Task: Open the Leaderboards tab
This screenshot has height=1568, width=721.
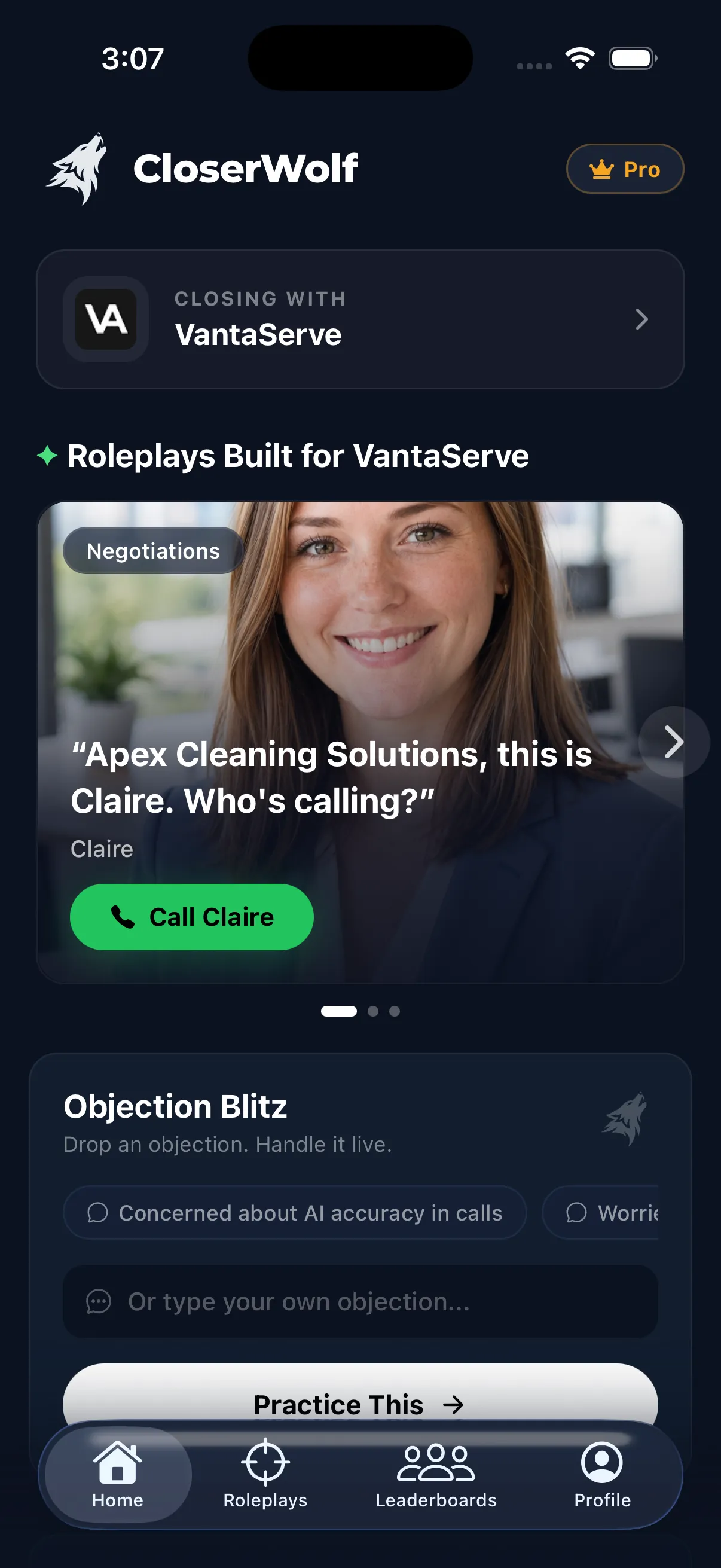Action: (x=436, y=1474)
